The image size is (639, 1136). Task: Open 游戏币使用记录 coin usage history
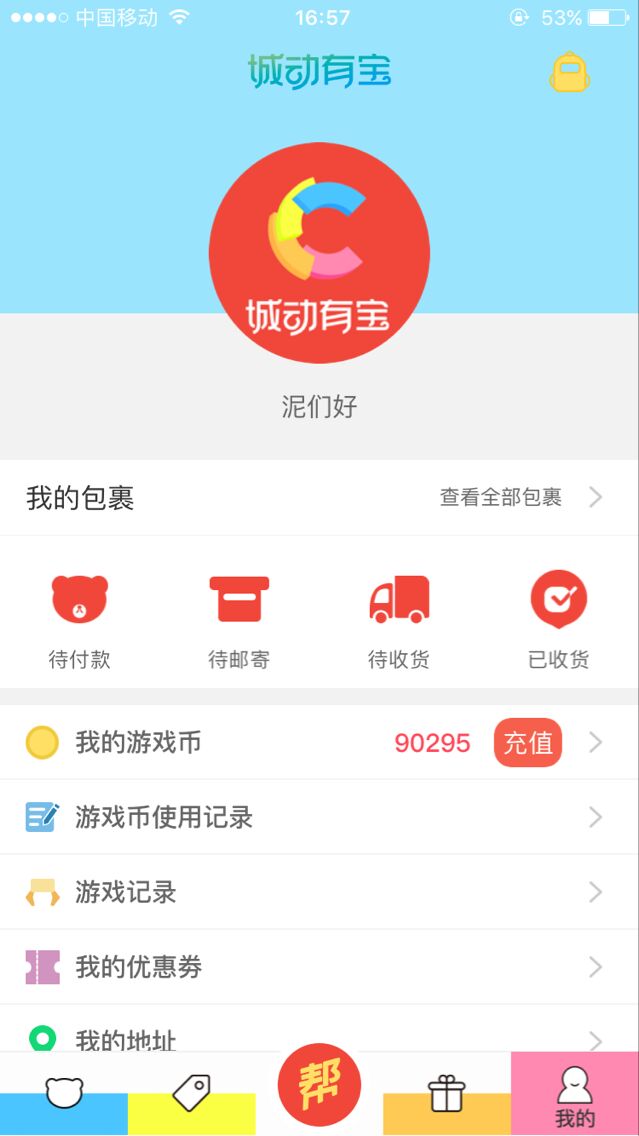pos(320,817)
